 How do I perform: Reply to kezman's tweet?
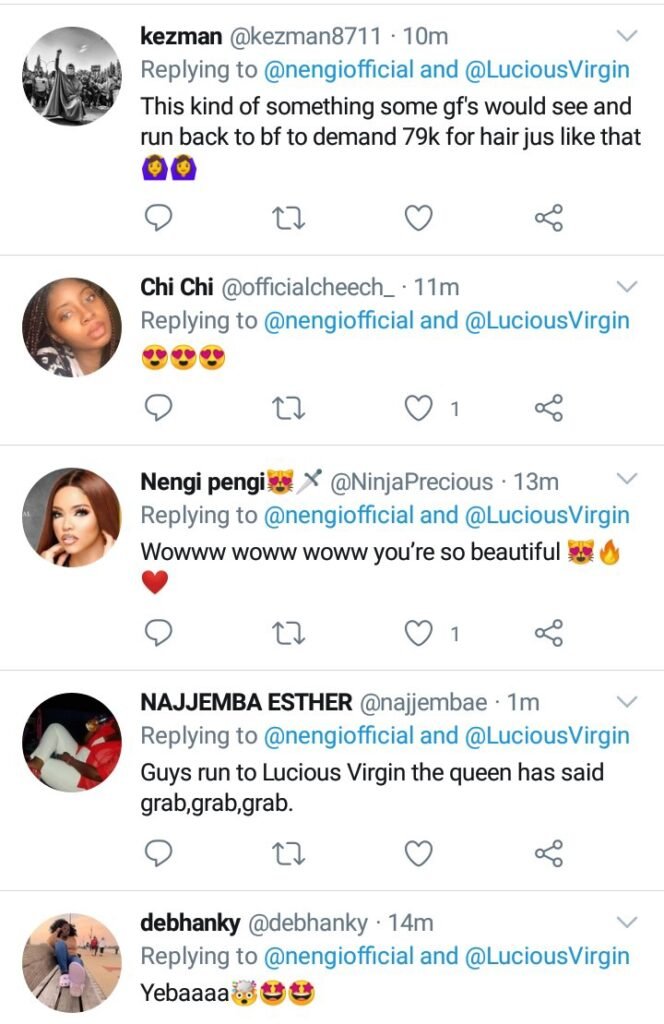click(160, 217)
